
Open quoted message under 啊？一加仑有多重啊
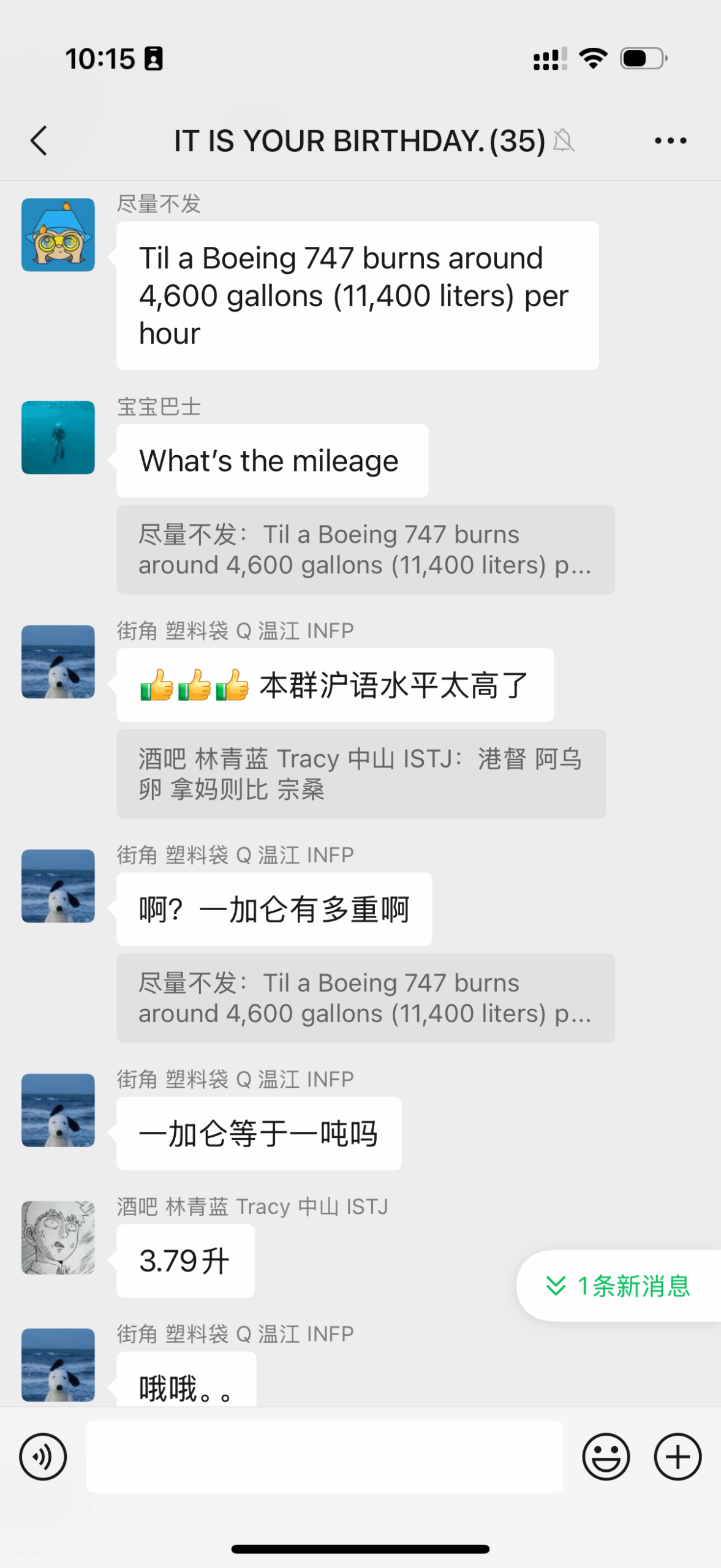365,998
